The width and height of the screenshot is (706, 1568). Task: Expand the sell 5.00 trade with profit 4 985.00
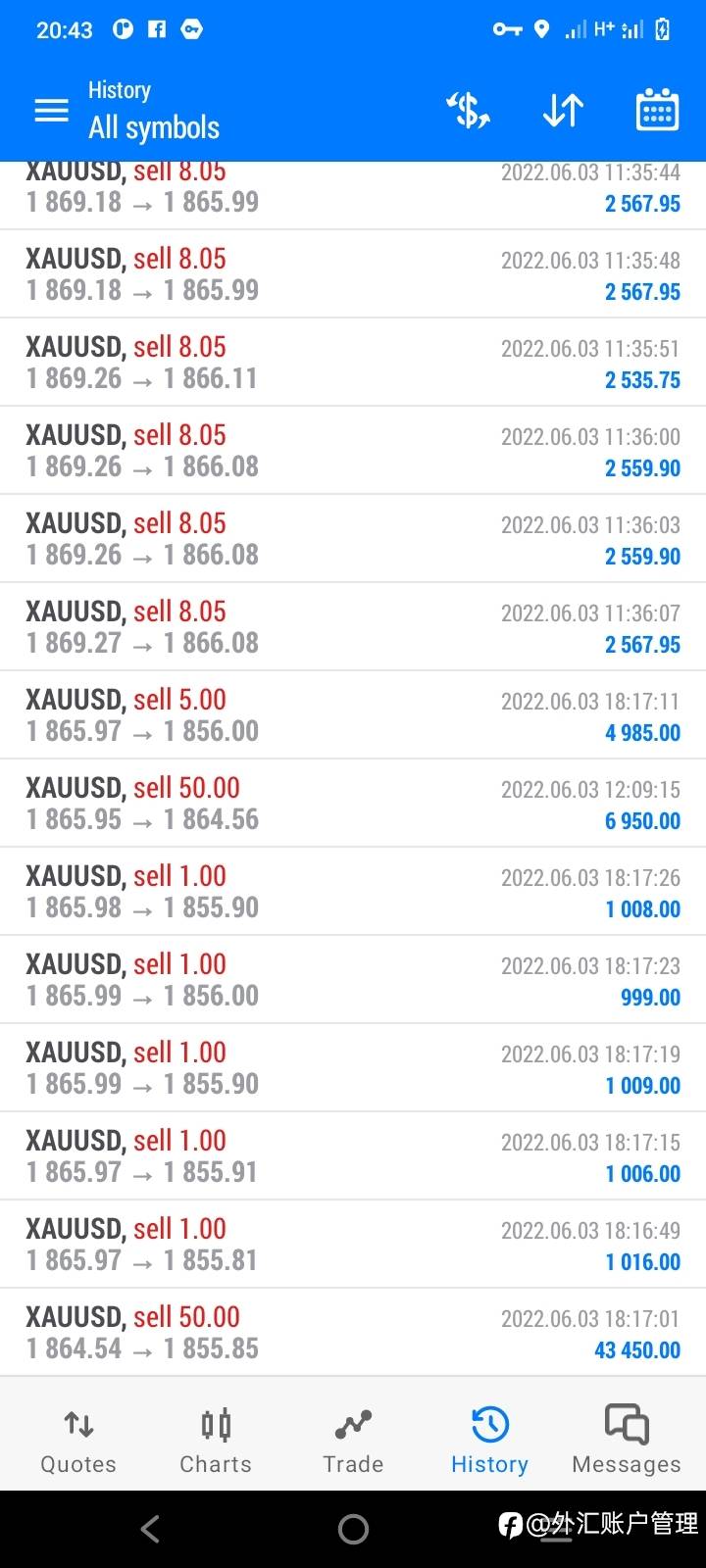pos(353,715)
